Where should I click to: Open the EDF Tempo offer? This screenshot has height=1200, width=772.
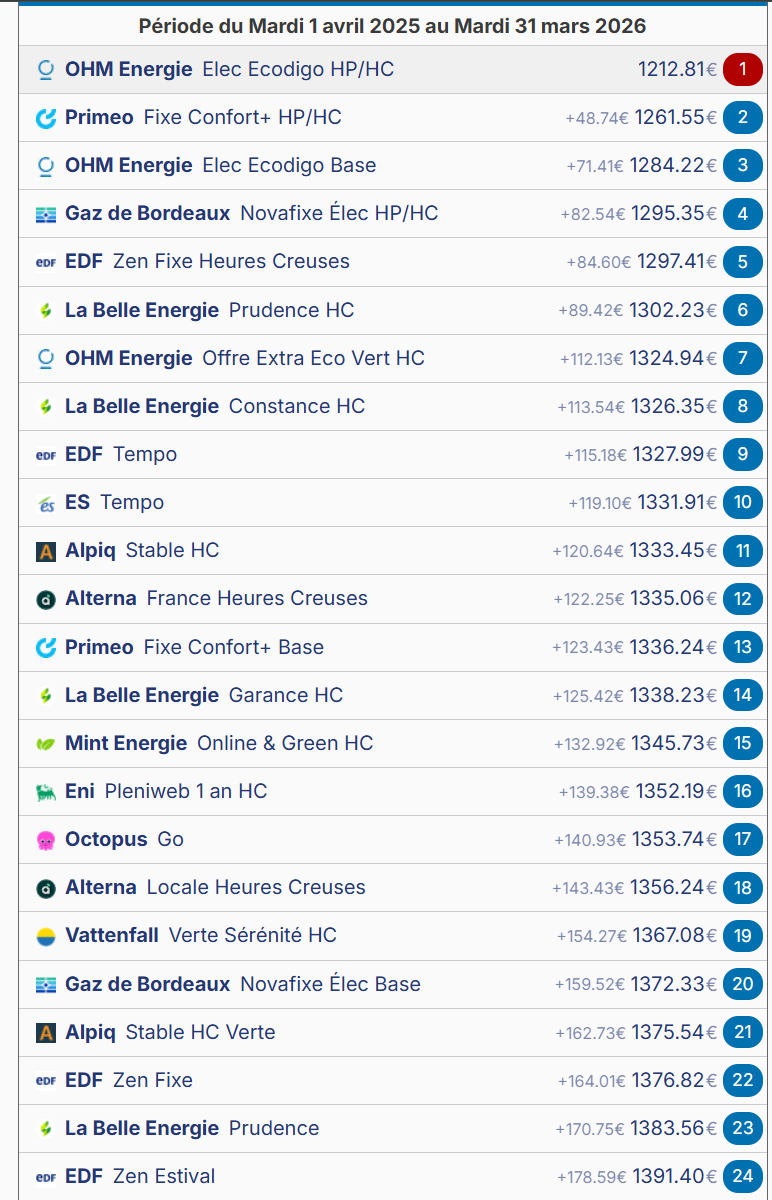pos(121,455)
